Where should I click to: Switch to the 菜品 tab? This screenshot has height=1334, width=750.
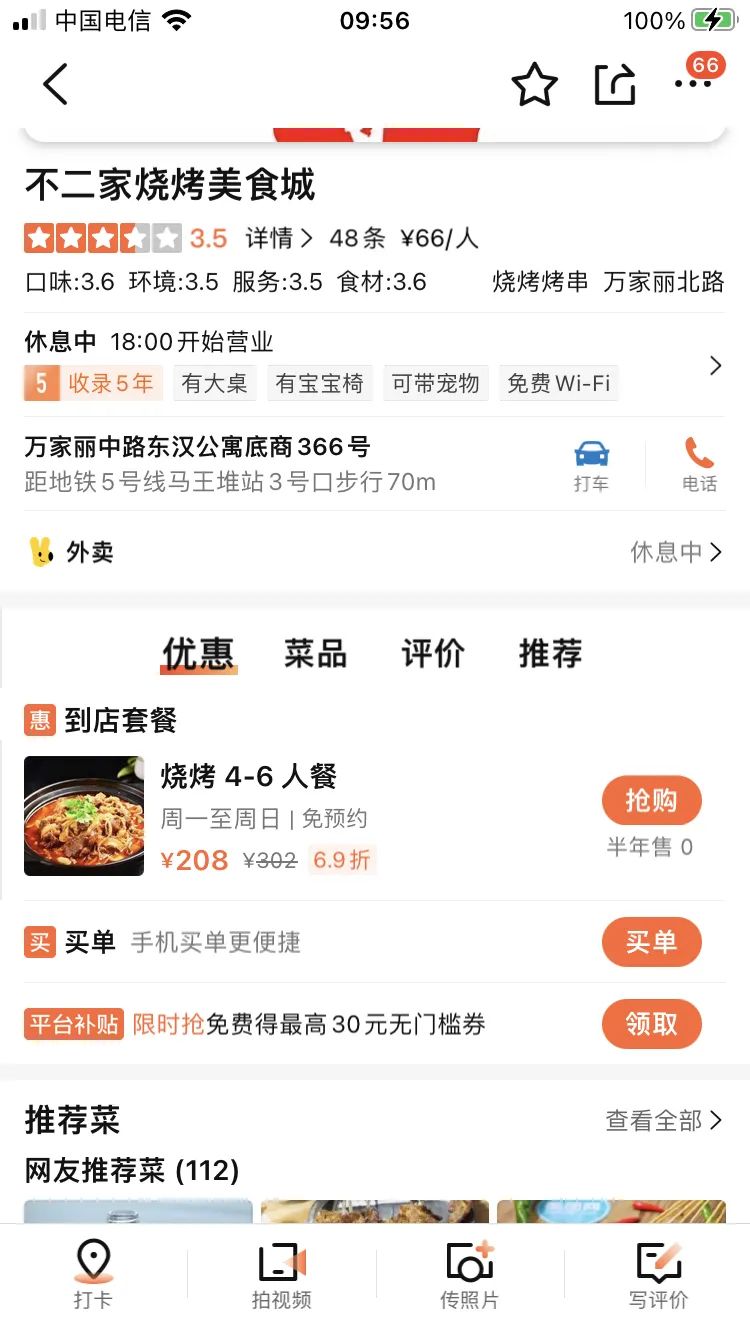(x=315, y=654)
